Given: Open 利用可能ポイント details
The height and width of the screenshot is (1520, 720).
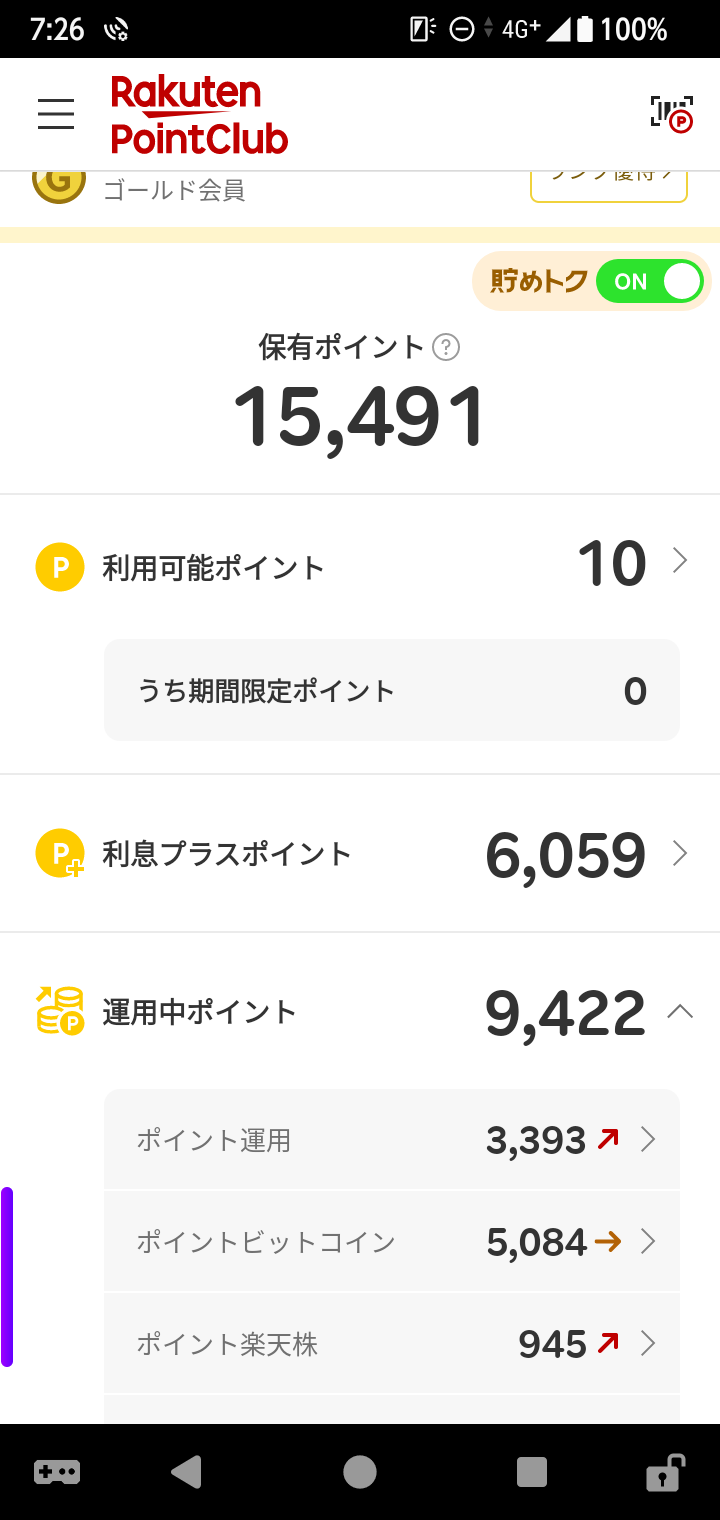Looking at the screenshot, I should coord(360,567).
